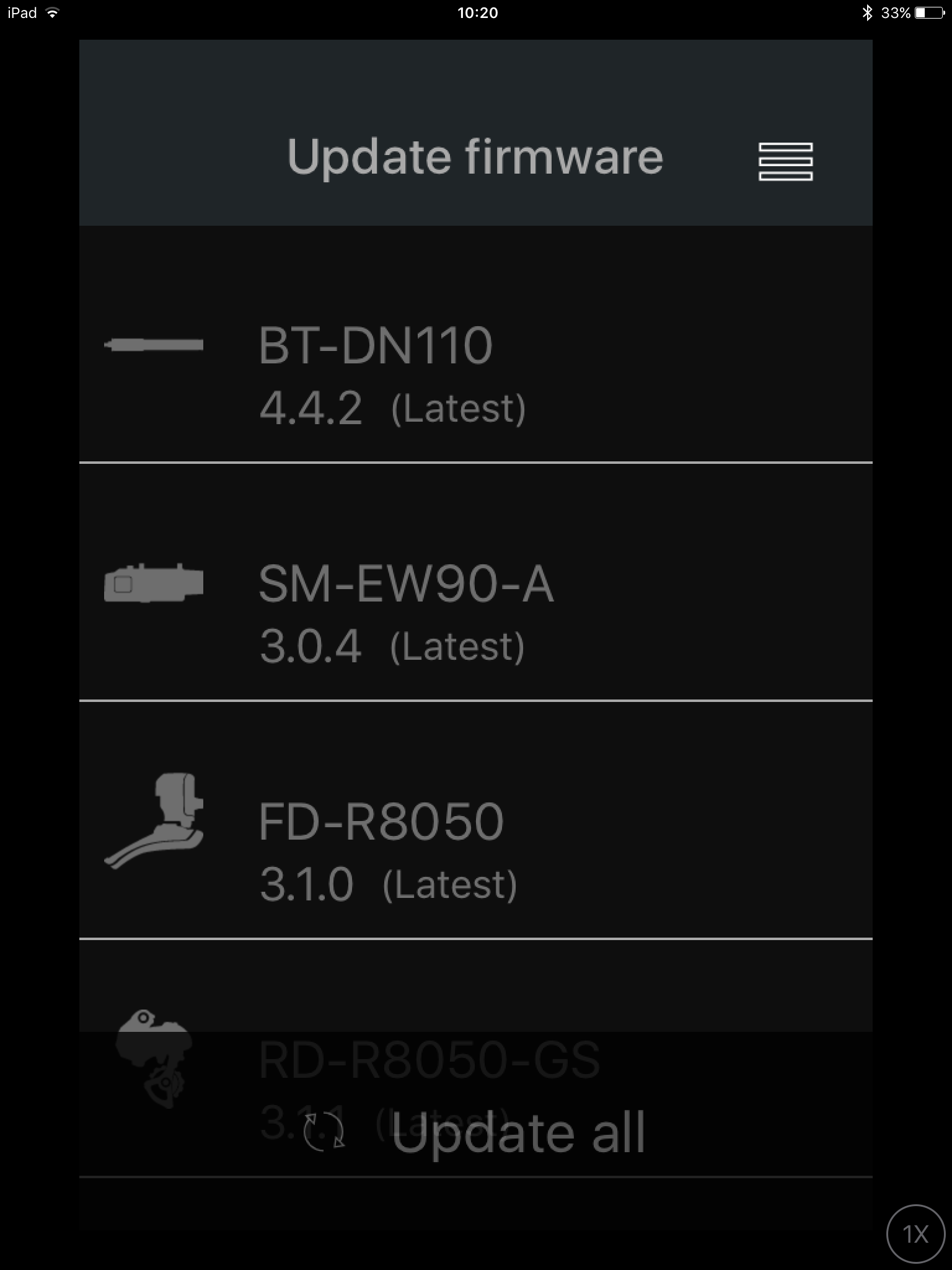The height and width of the screenshot is (1270, 952).
Task: Select the BT-DN110 battery icon
Action: (x=154, y=345)
